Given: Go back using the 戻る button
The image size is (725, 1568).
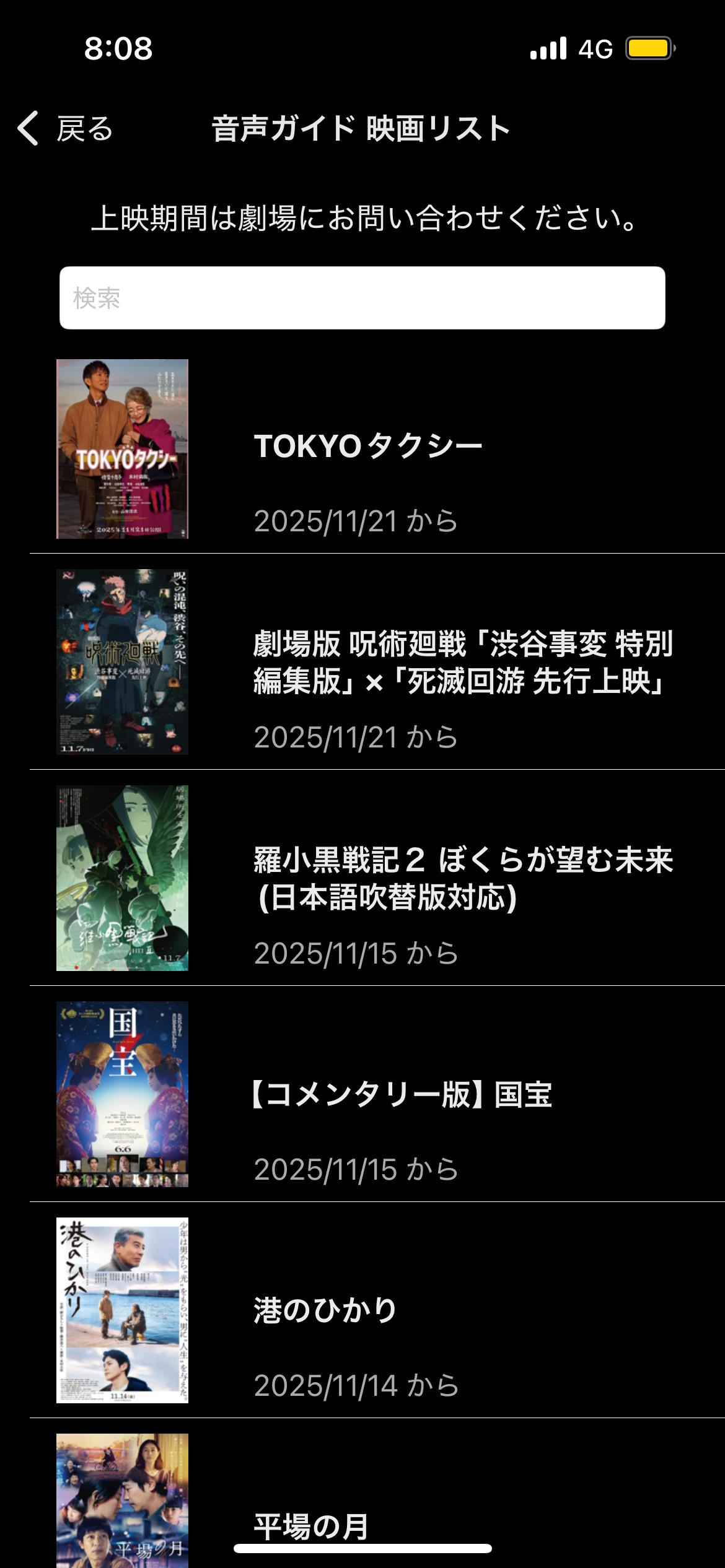Looking at the screenshot, I should click(66, 129).
